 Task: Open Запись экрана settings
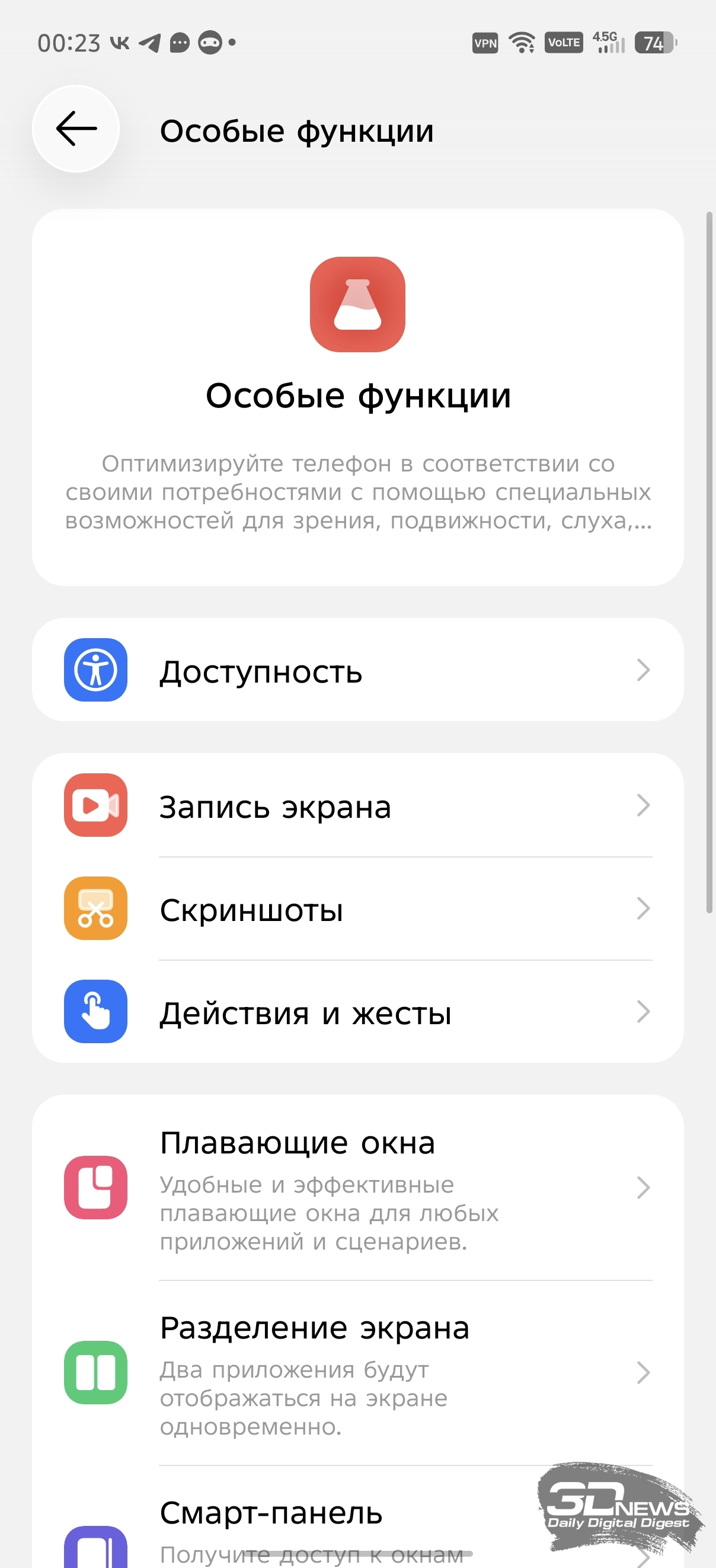357,806
